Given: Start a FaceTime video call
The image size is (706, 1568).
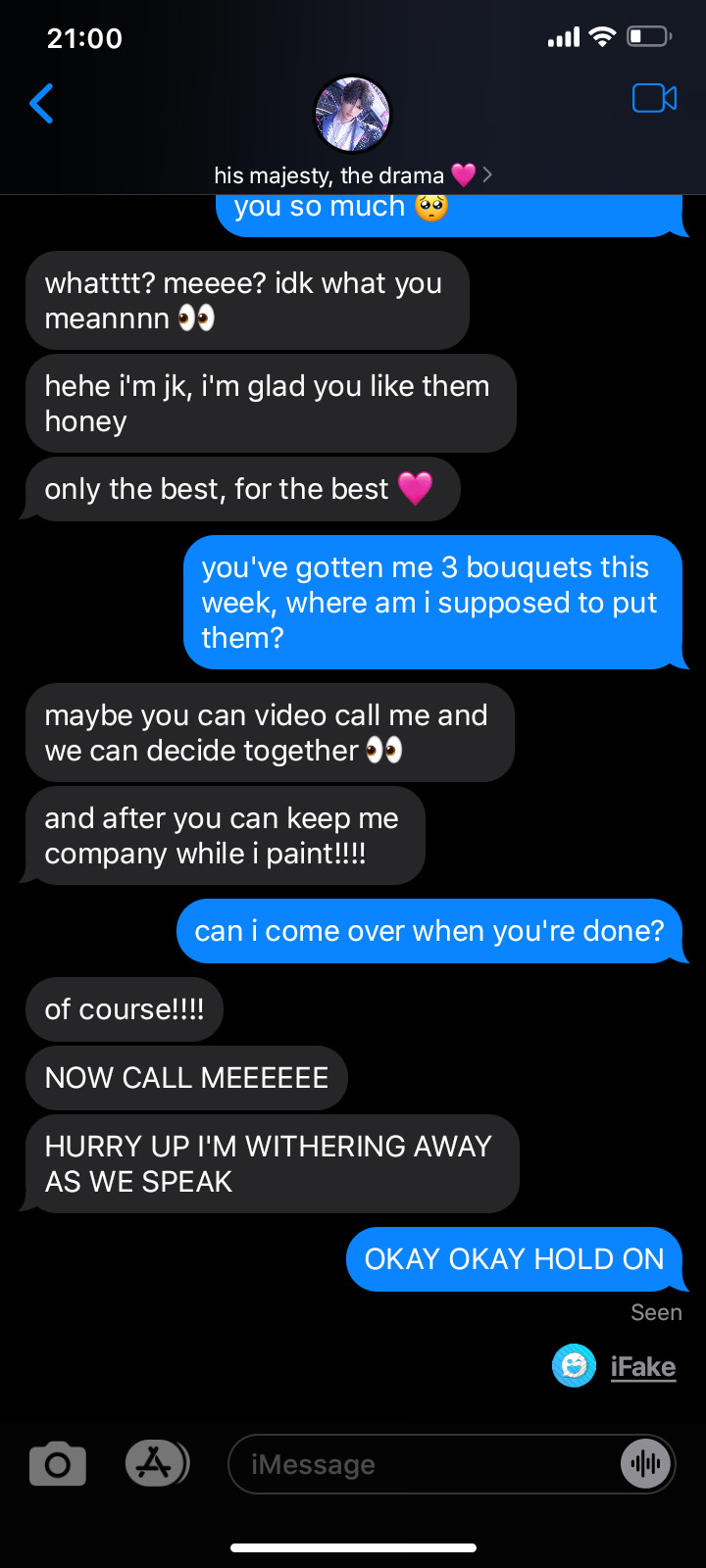Looking at the screenshot, I should [654, 99].
